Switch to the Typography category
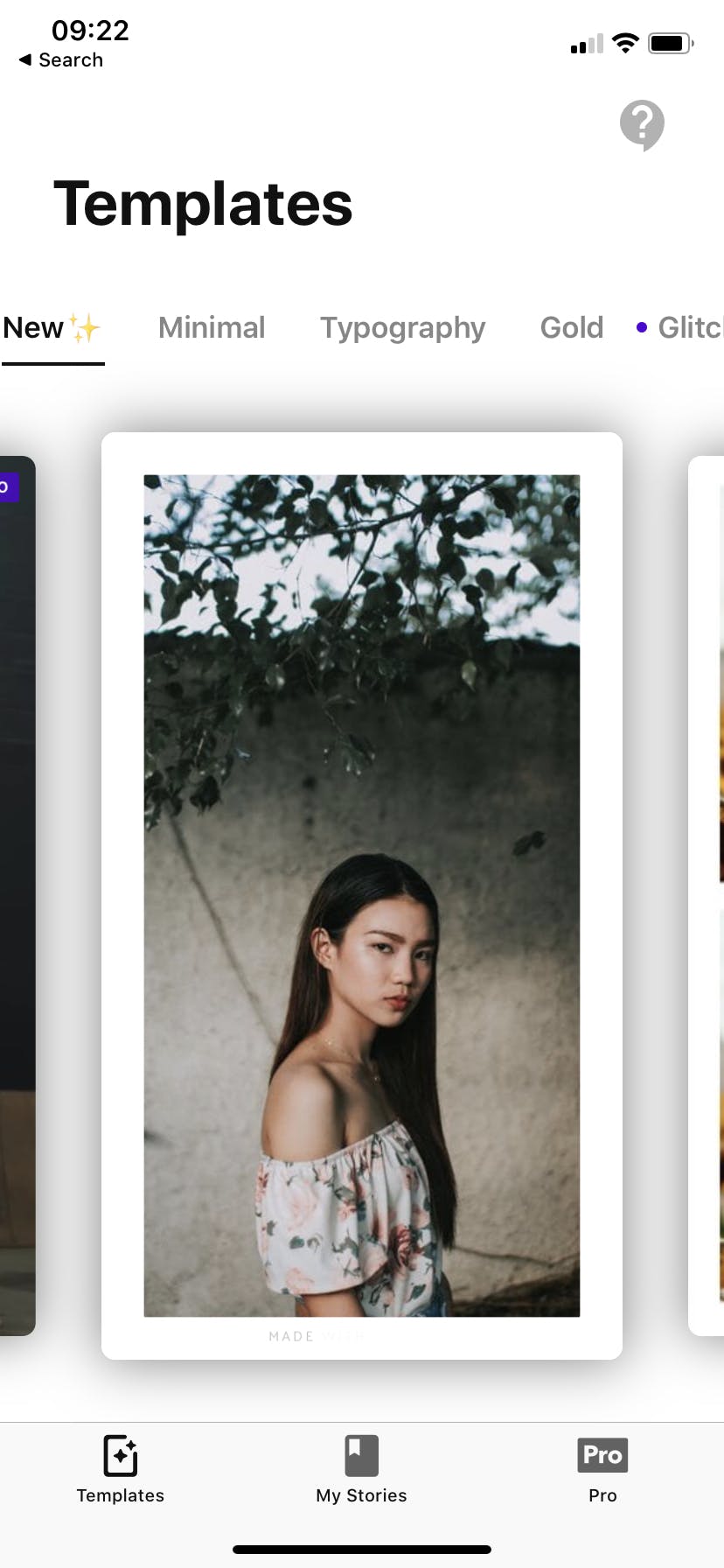Image resolution: width=724 pixels, height=1568 pixels. pyautogui.click(x=402, y=328)
